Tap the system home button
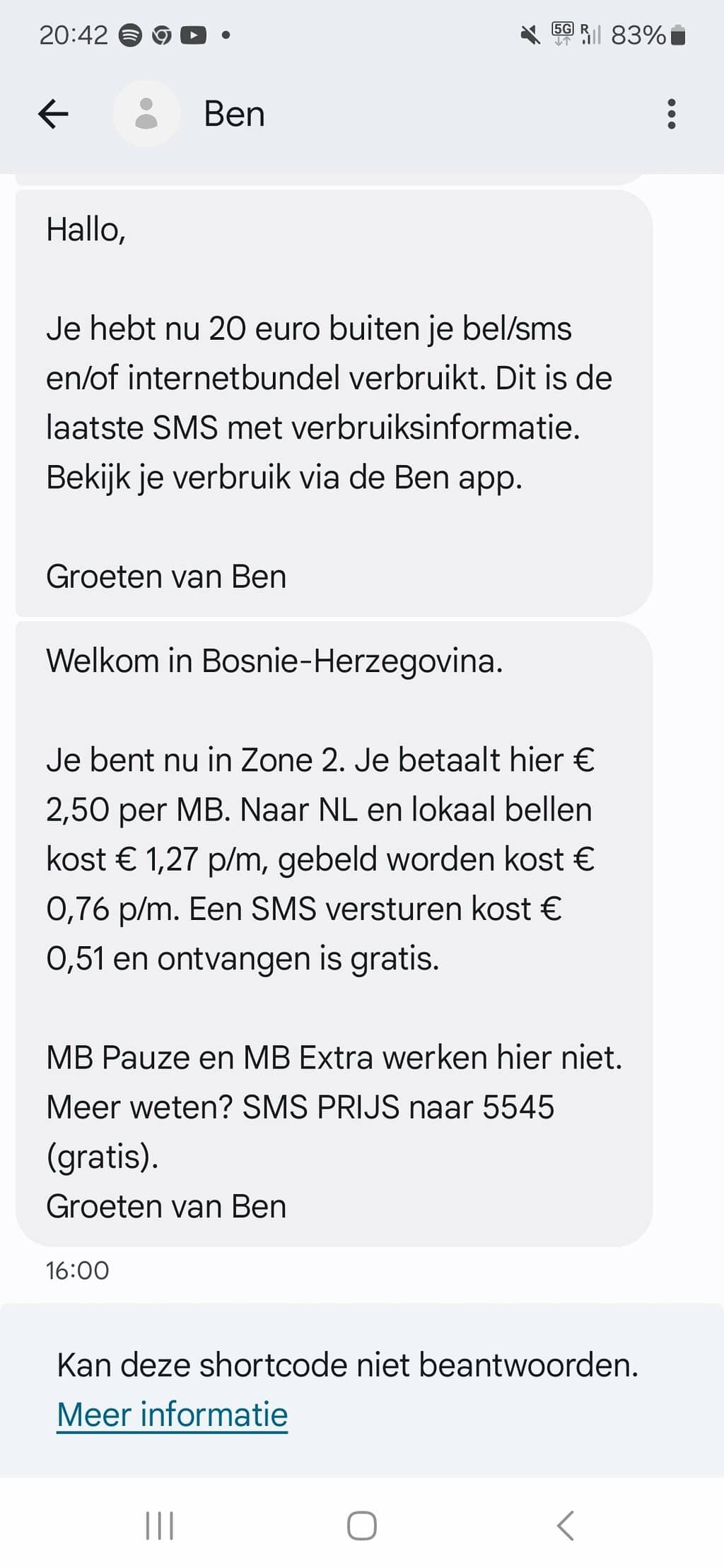724x1568 pixels. (x=361, y=1526)
